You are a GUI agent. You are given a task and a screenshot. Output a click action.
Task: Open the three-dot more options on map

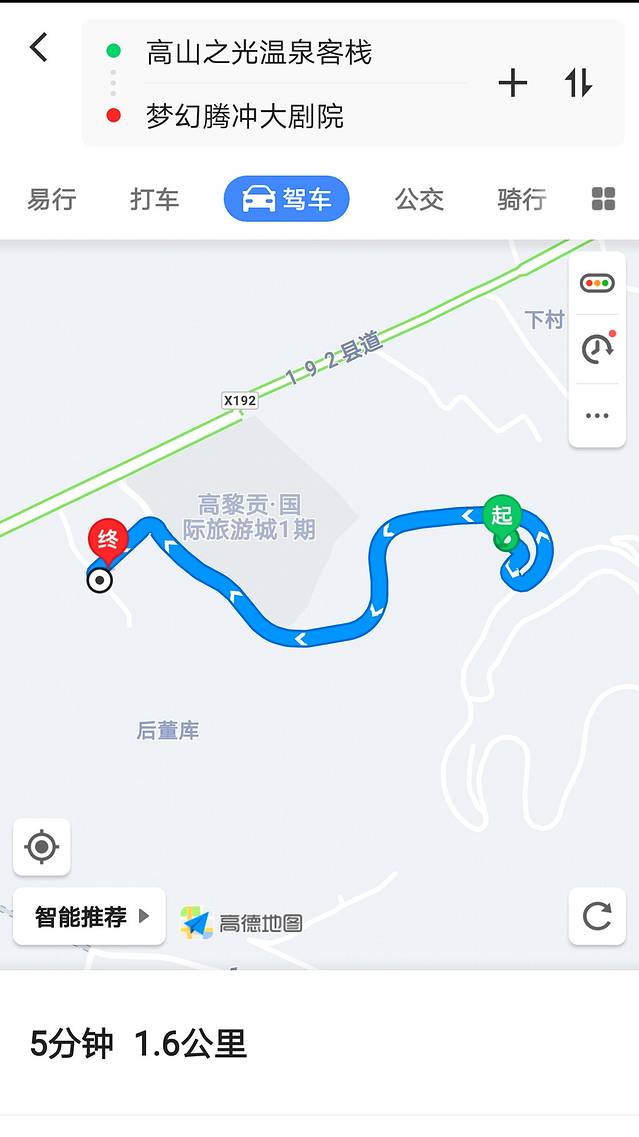(597, 416)
